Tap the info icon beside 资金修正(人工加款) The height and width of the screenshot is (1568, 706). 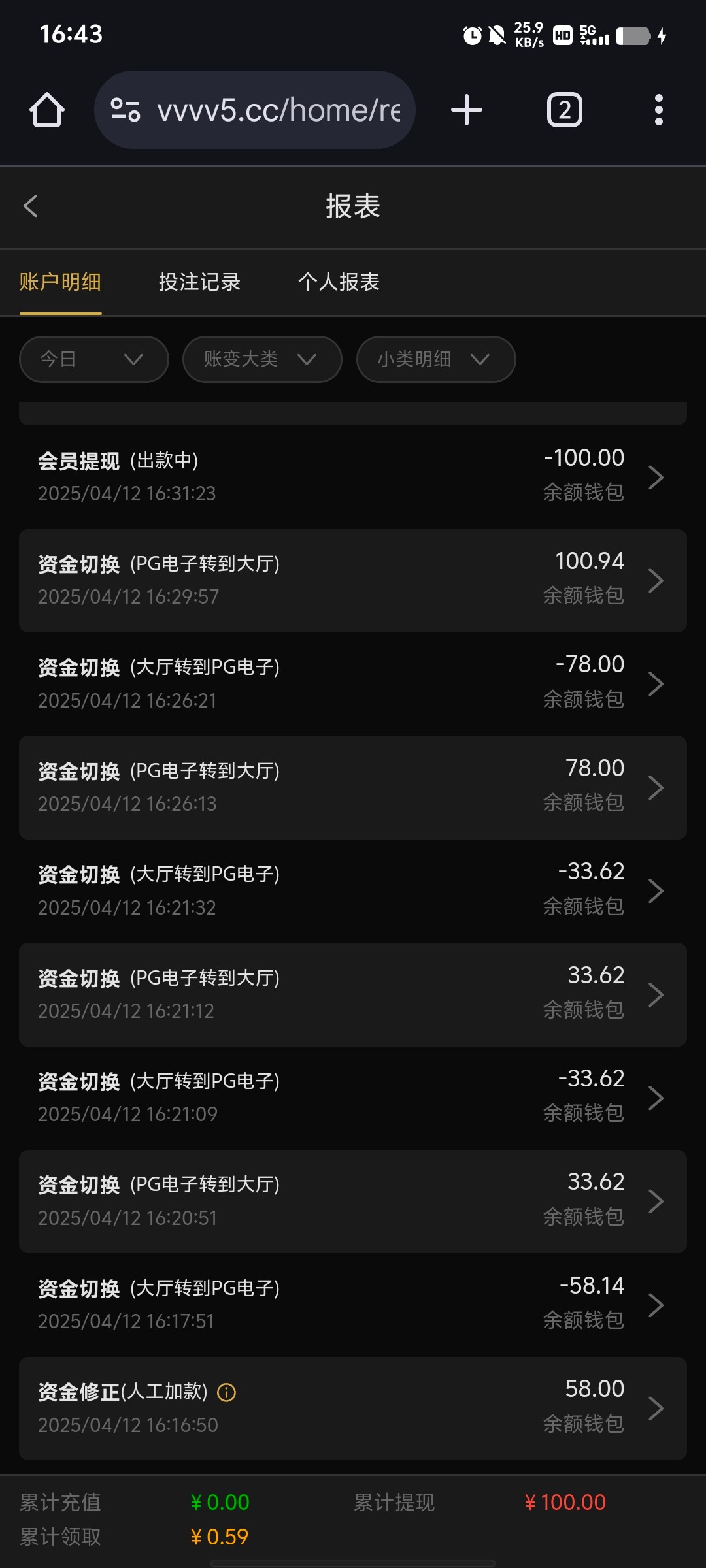[226, 1393]
